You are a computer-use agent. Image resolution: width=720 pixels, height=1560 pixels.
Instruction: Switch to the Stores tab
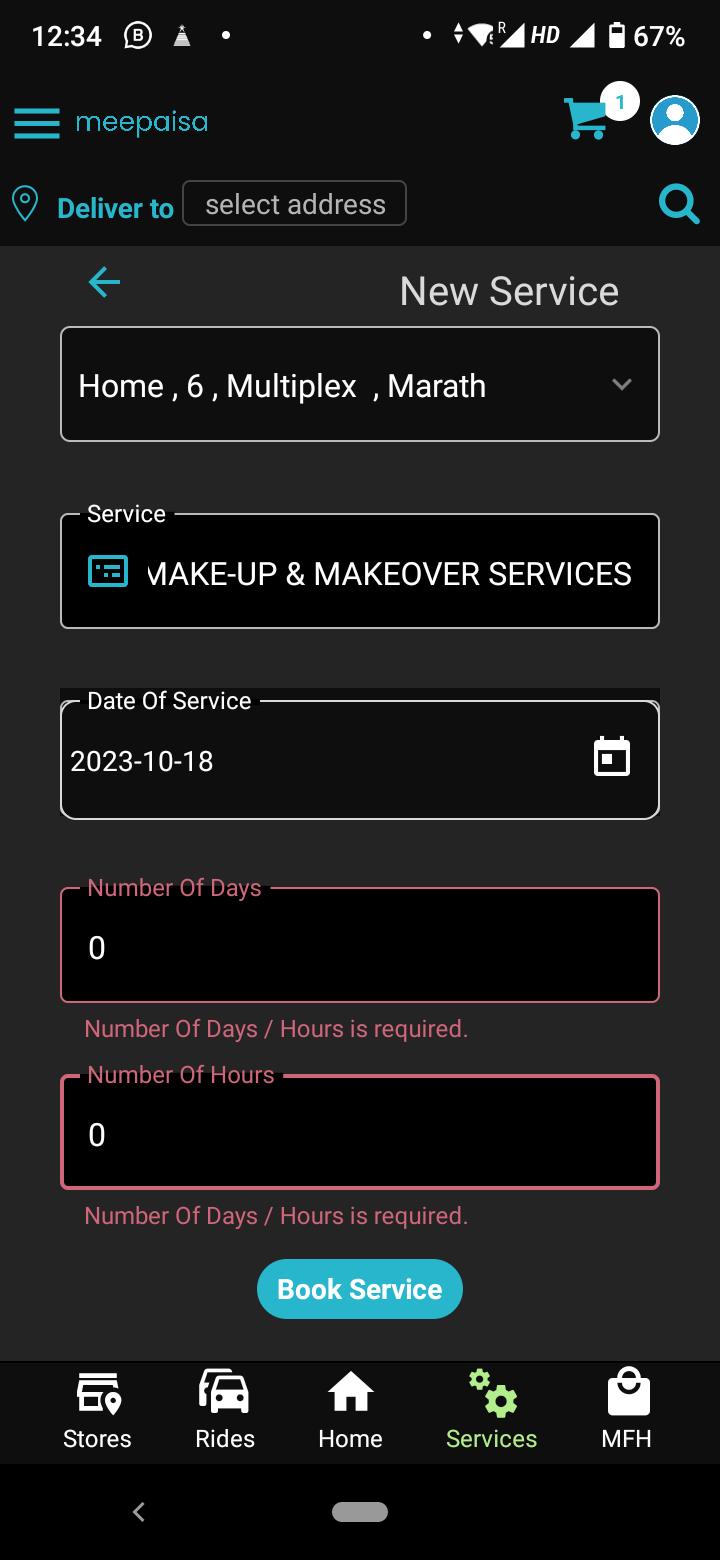(x=97, y=1410)
